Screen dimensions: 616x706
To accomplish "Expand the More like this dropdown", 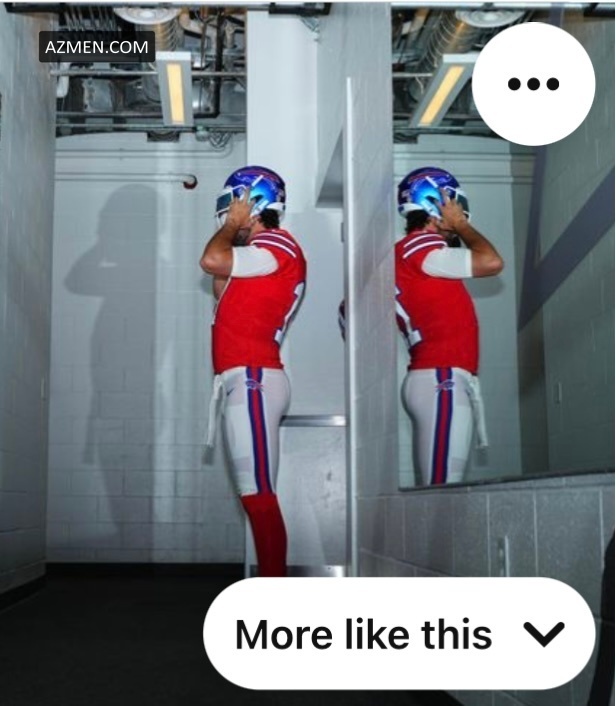I will [399, 634].
